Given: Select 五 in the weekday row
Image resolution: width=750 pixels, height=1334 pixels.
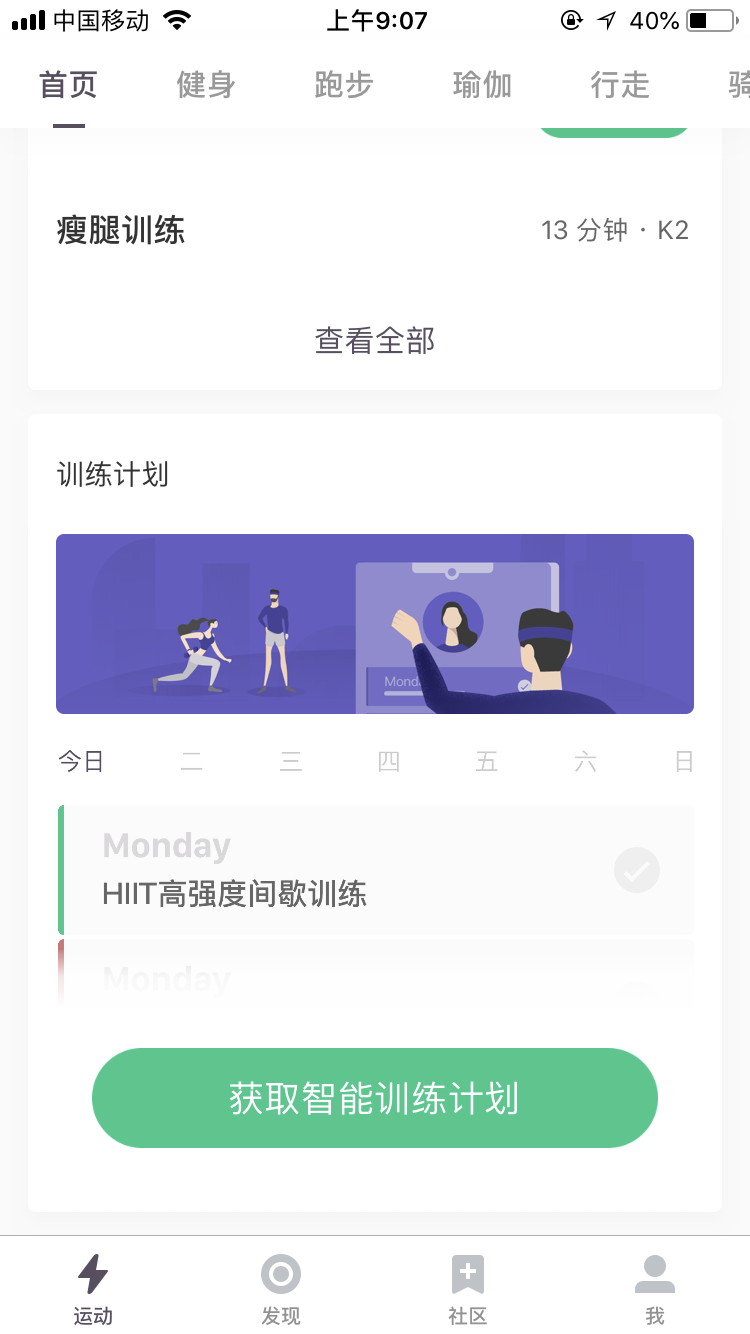Looking at the screenshot, I should [x=486, y=761].
